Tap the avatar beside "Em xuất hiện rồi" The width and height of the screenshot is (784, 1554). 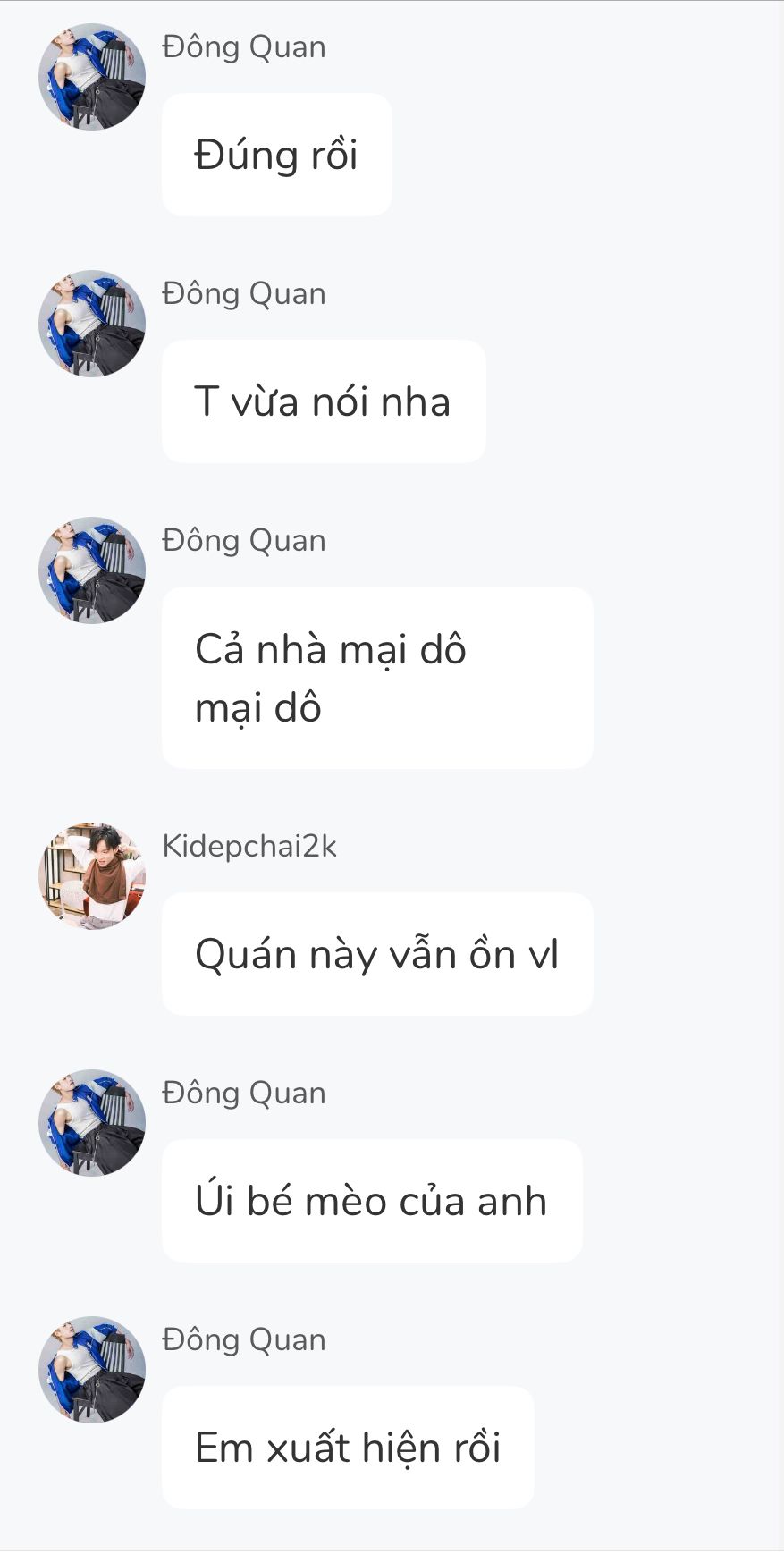coord(92,1370)
